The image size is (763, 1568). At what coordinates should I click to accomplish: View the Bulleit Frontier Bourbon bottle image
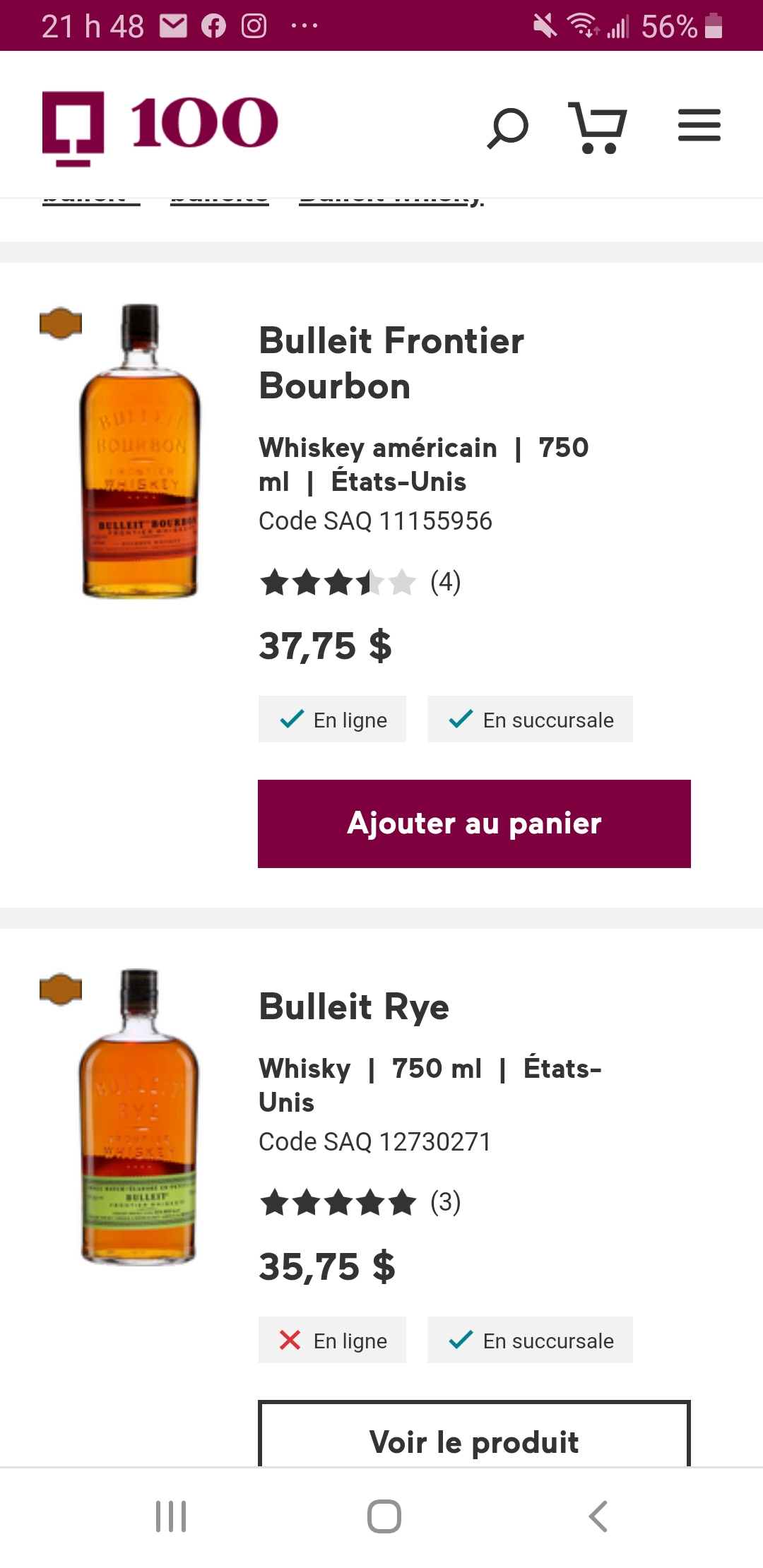click(x=140, y=451)
